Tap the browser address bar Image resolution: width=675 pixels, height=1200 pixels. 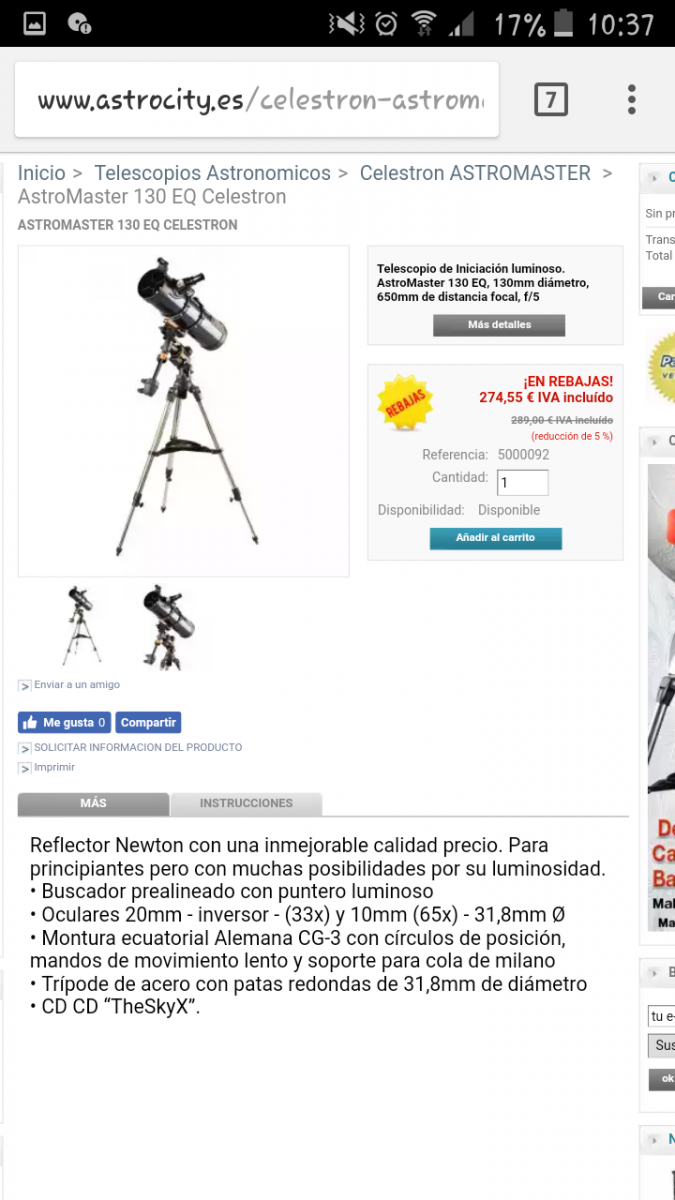pos(257,100)
